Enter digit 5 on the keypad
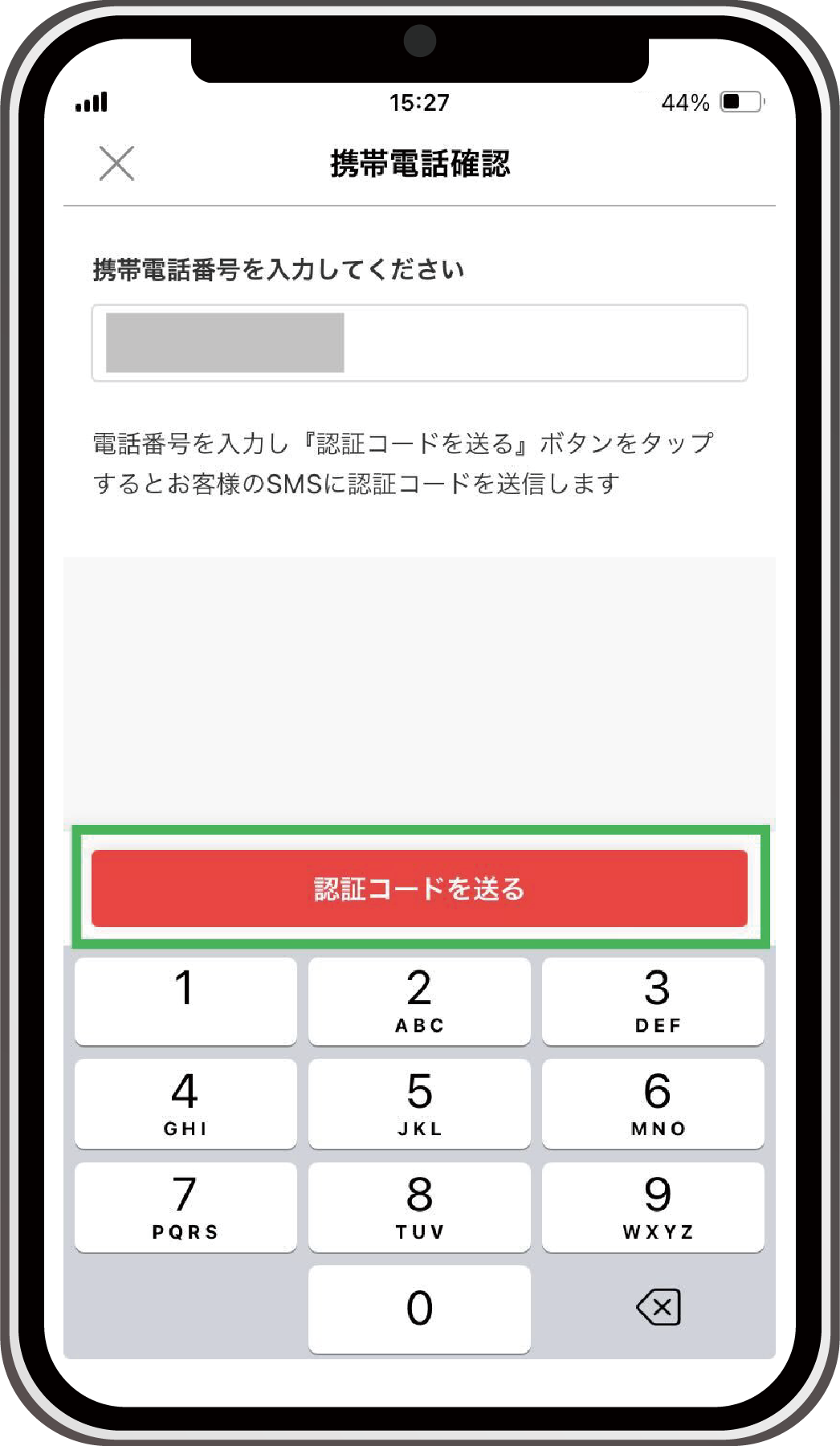This screenshot has height=1446, width=840. click(x=419, y=1104)
